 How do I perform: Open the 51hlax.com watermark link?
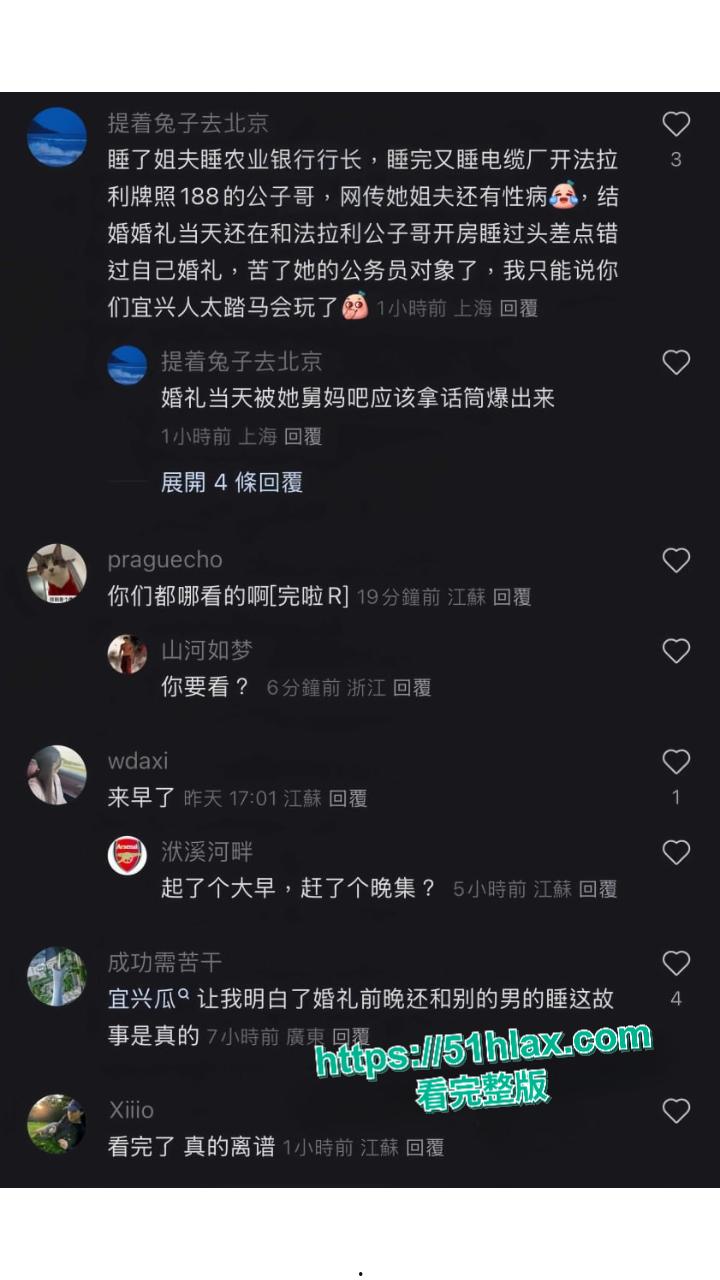(x=487, y=1060)
